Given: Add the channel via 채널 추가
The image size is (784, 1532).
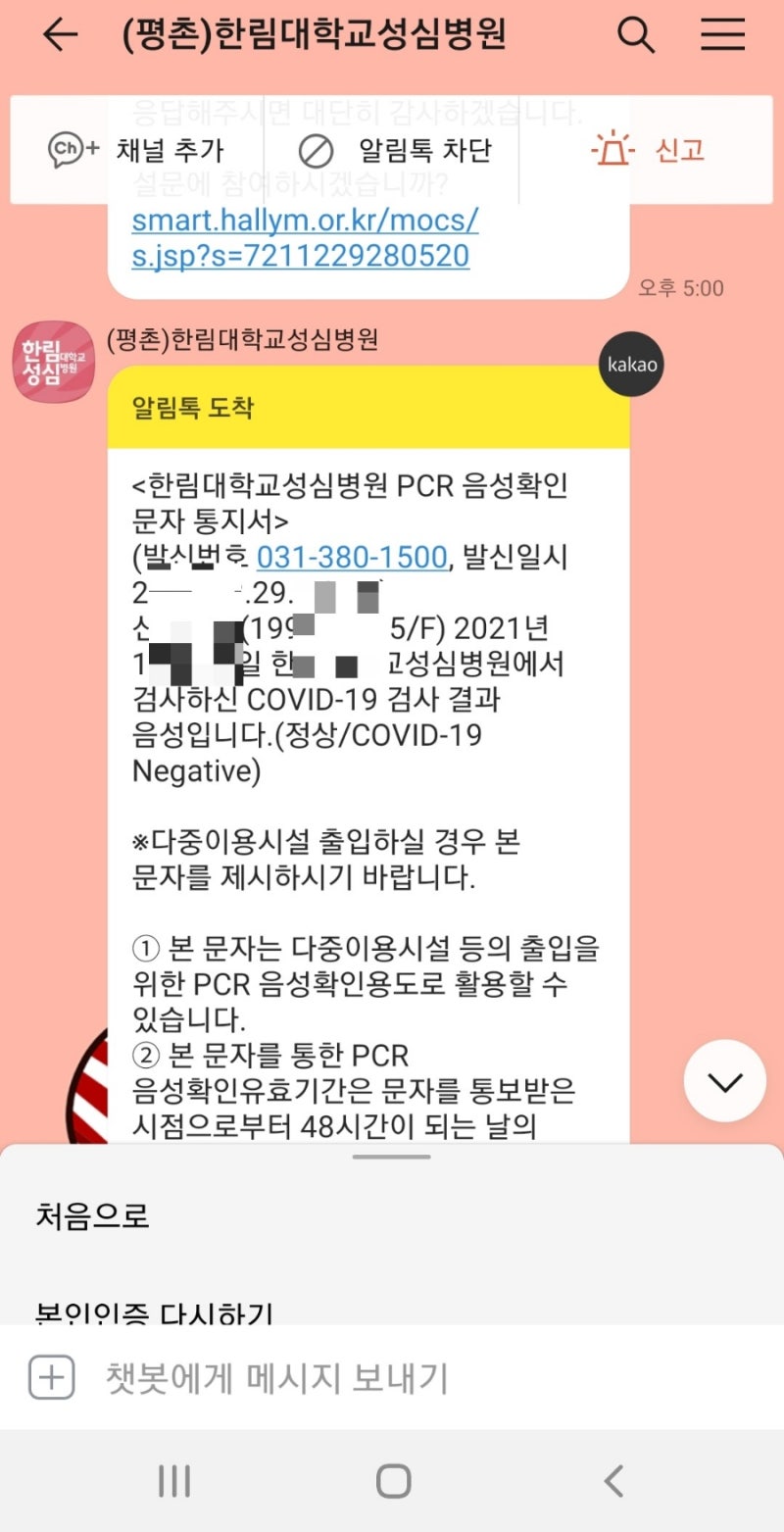Looking at the screenshot, I should [136, 150].
